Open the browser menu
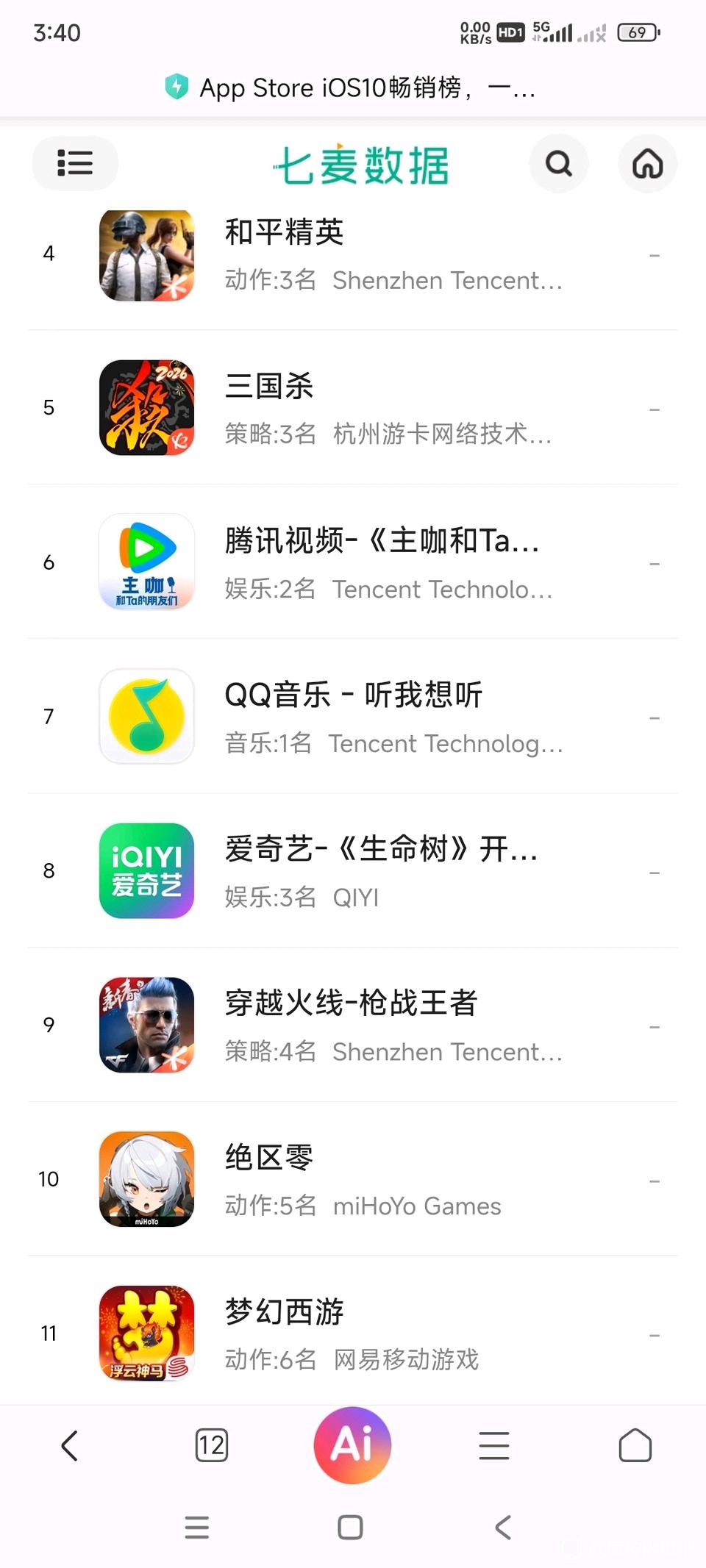This screenshot has width=706, height=1568. click(493, 1445)
